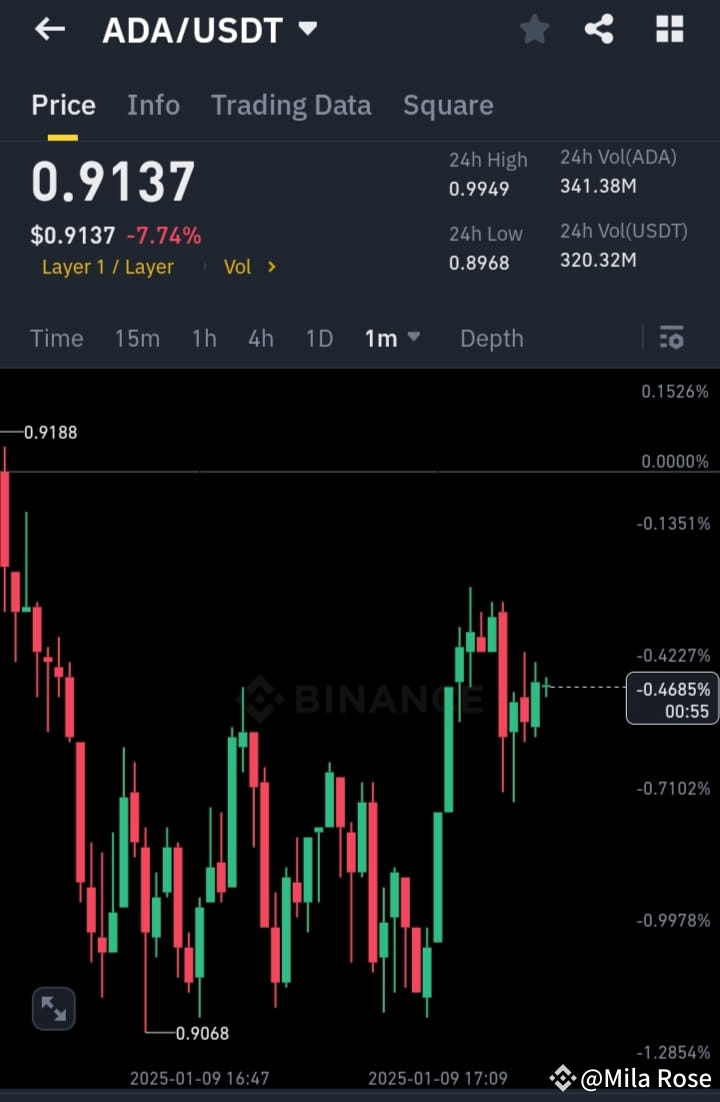Switch to the Trading Data tab

(x=291, y=104)
